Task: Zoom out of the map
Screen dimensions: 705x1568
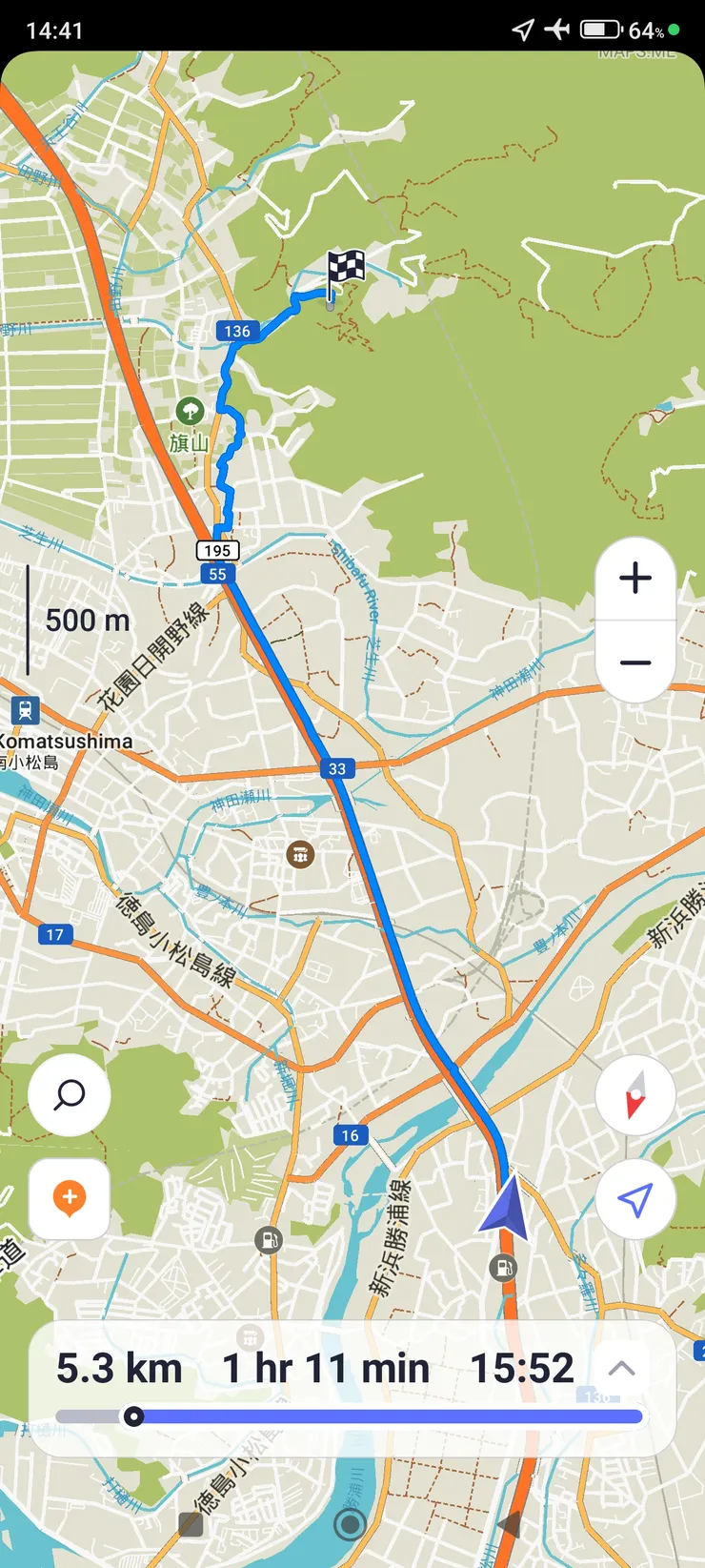Action: pyautogui.click(x=635, y=662)
